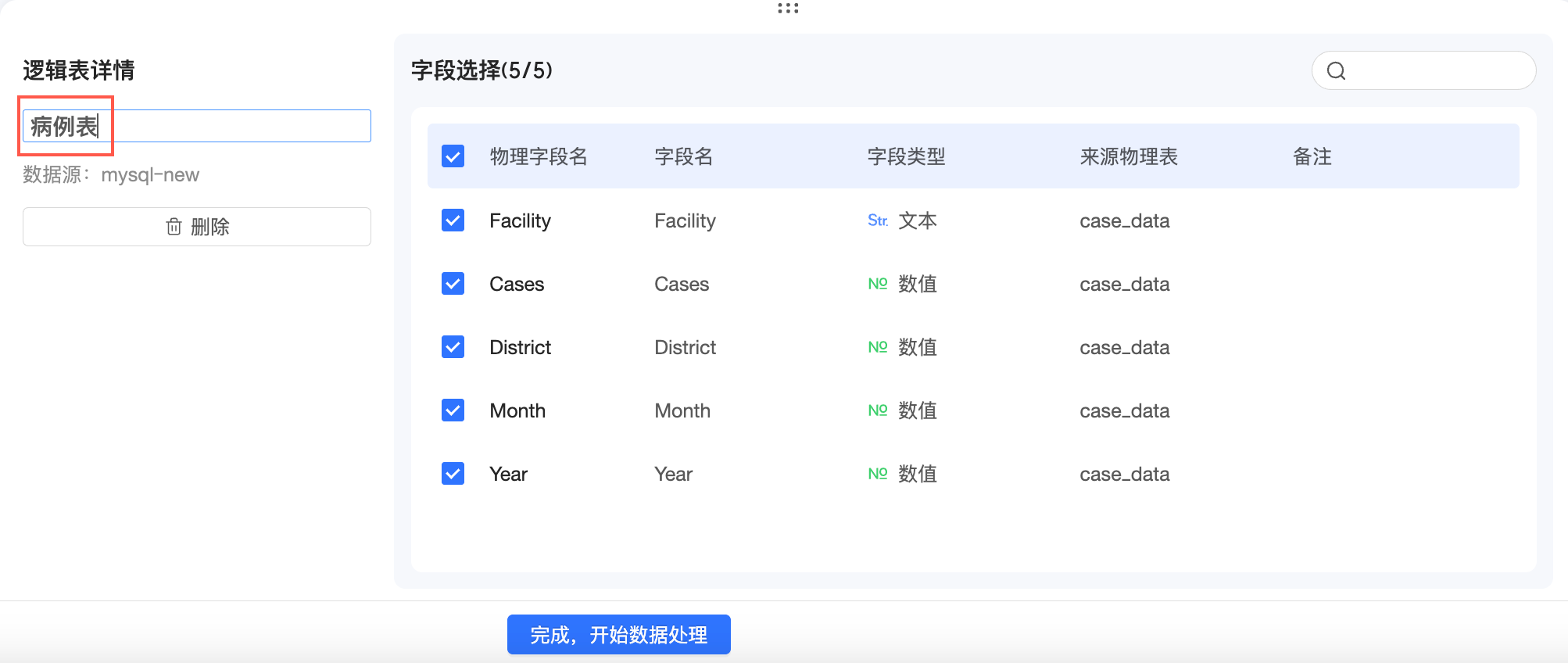Tap the drag handle dots at top
The width and height of the screenshot is (1568, 663).
tap(788, 8)
